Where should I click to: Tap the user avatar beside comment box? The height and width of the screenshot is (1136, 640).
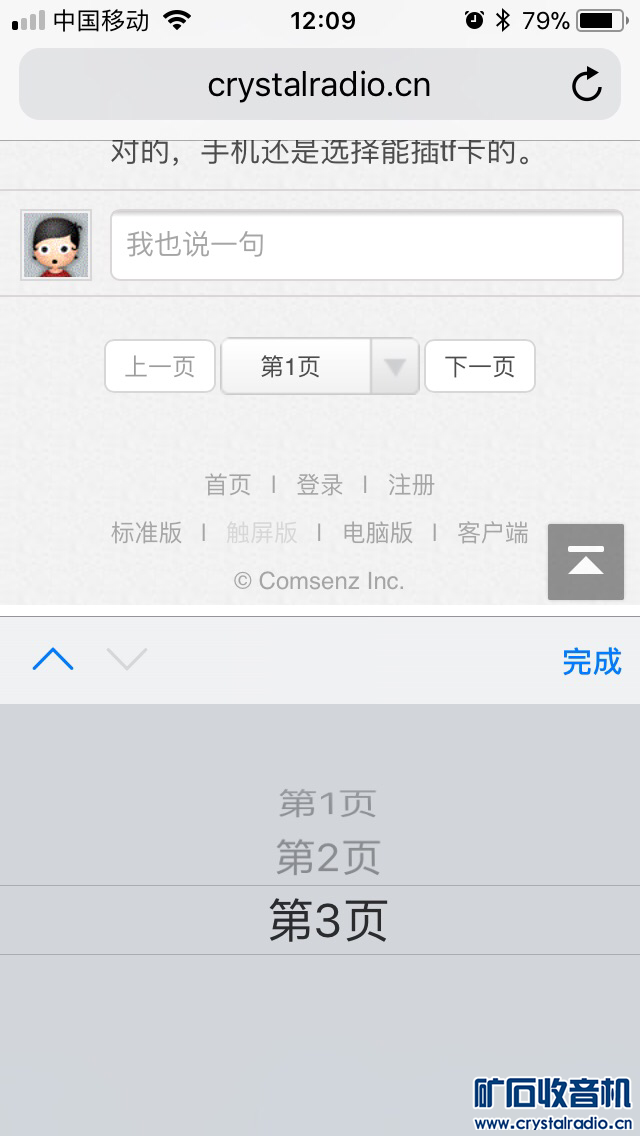56,245
